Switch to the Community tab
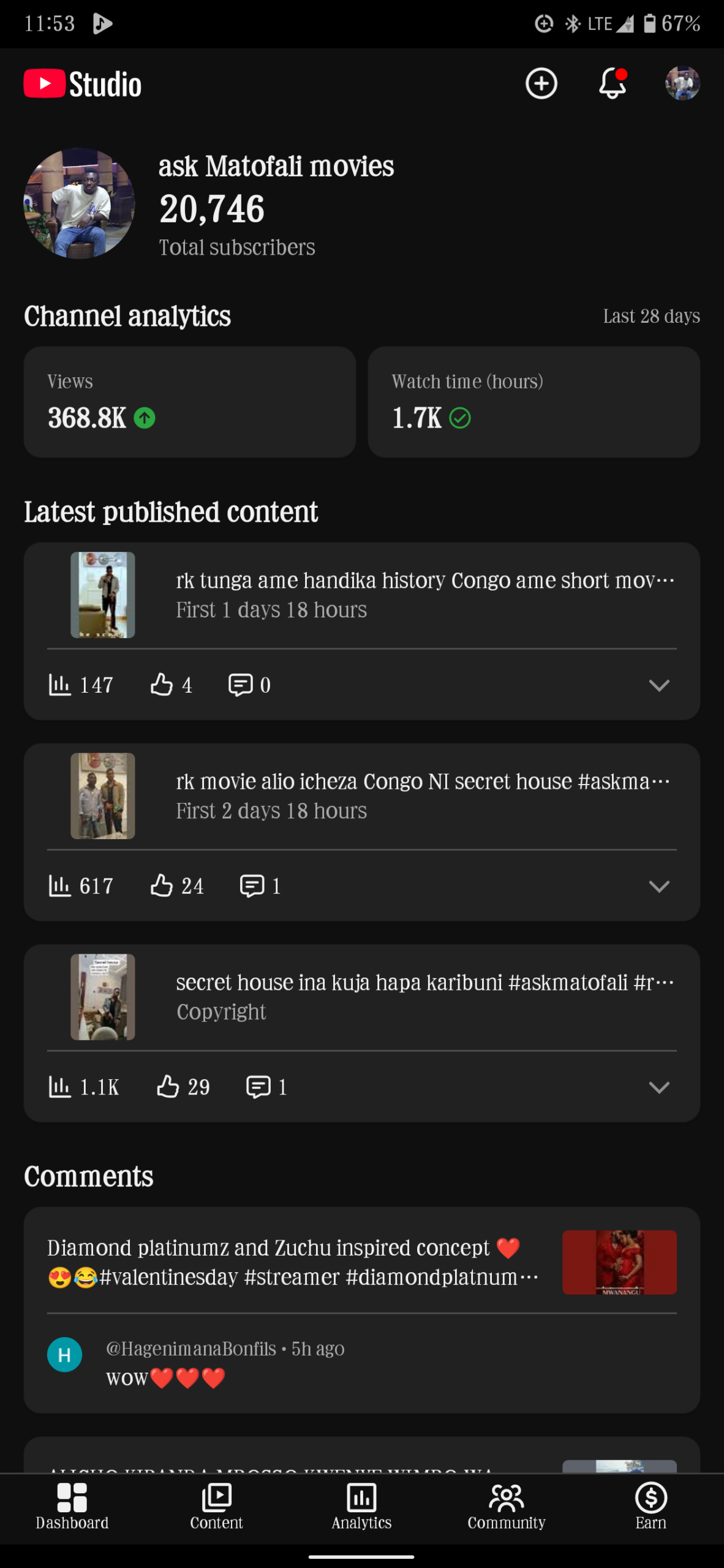This screenshot has width=724, height=1568. (507, 1507)
